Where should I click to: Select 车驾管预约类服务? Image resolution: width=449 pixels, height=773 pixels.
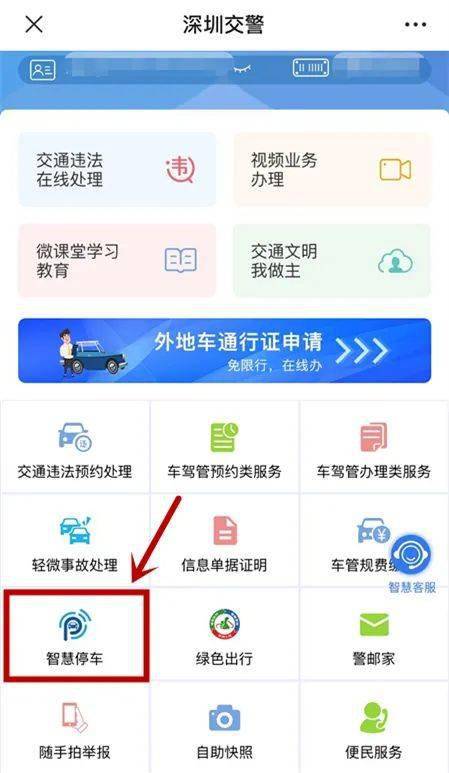click(224, 447)
